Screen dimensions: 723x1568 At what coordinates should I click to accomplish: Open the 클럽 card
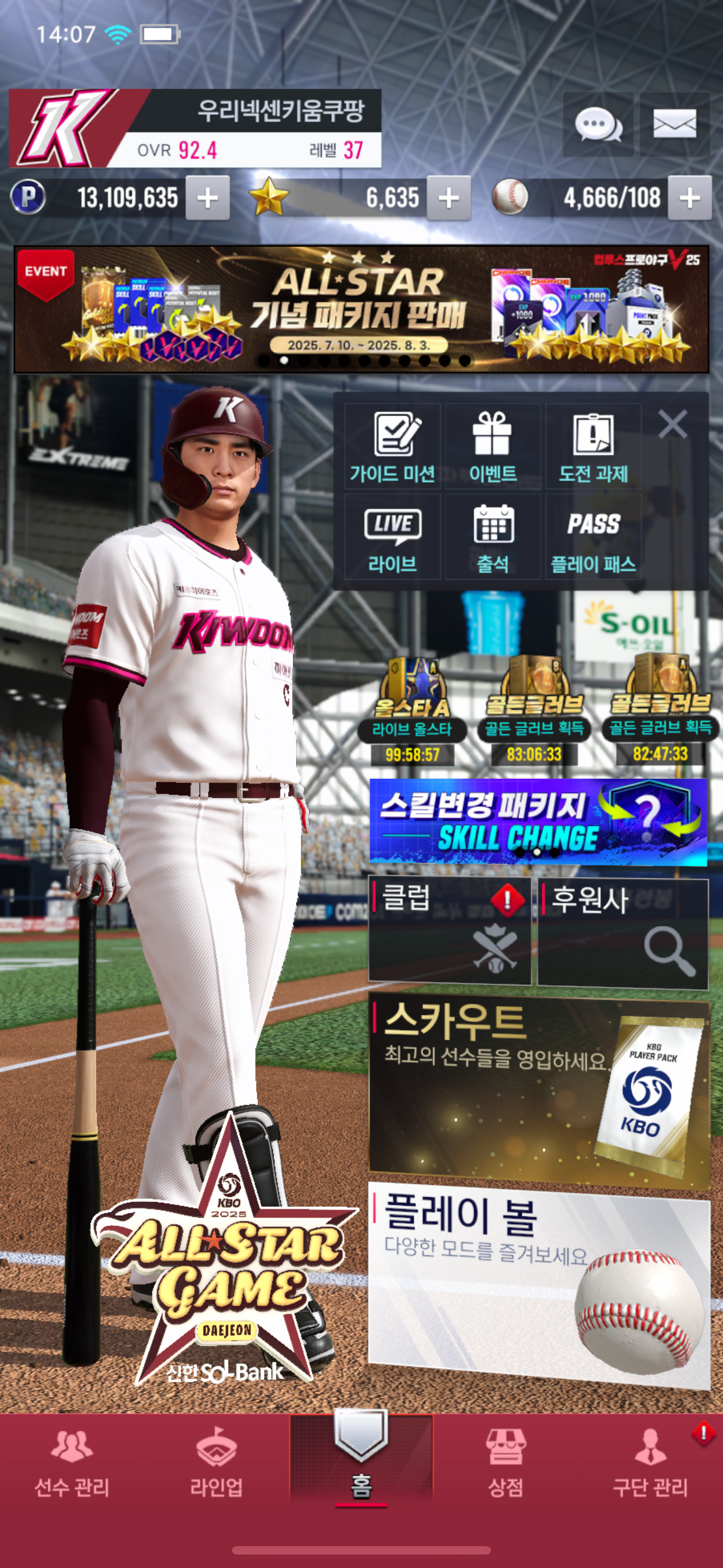pos(449,930)
